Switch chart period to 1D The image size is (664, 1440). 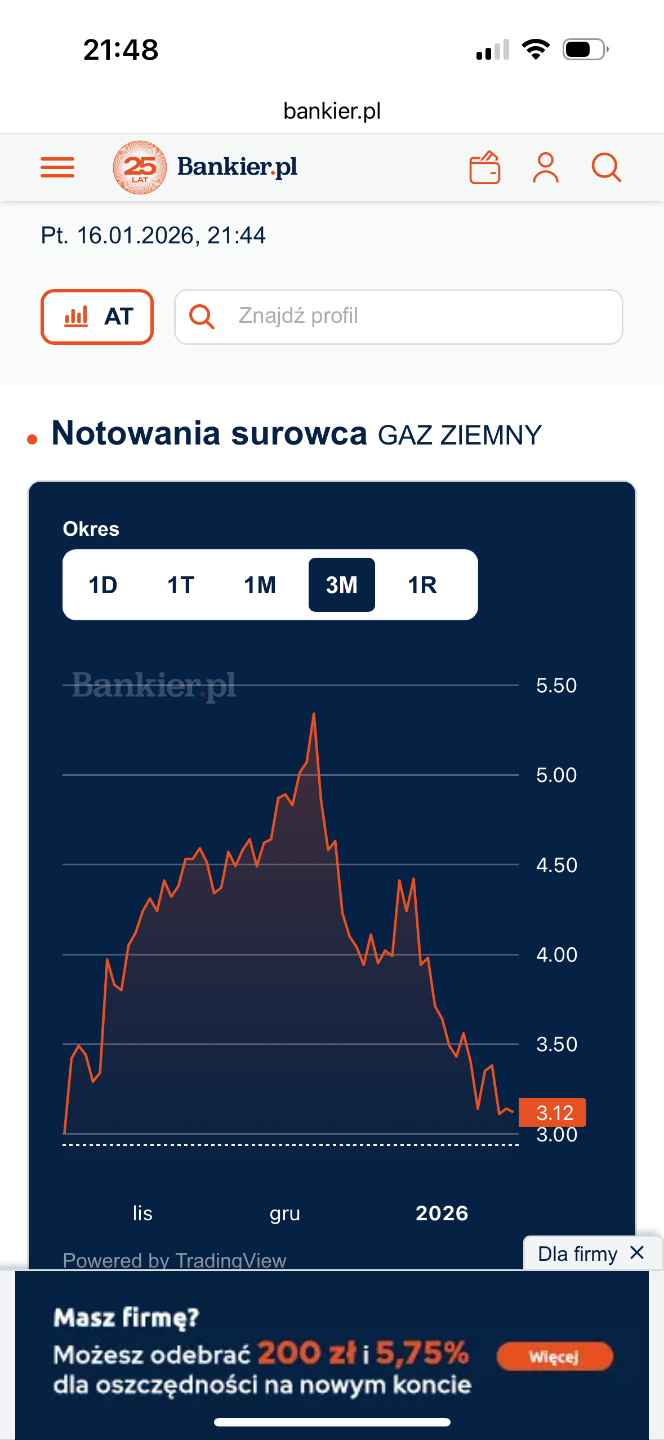pos(103,585)
